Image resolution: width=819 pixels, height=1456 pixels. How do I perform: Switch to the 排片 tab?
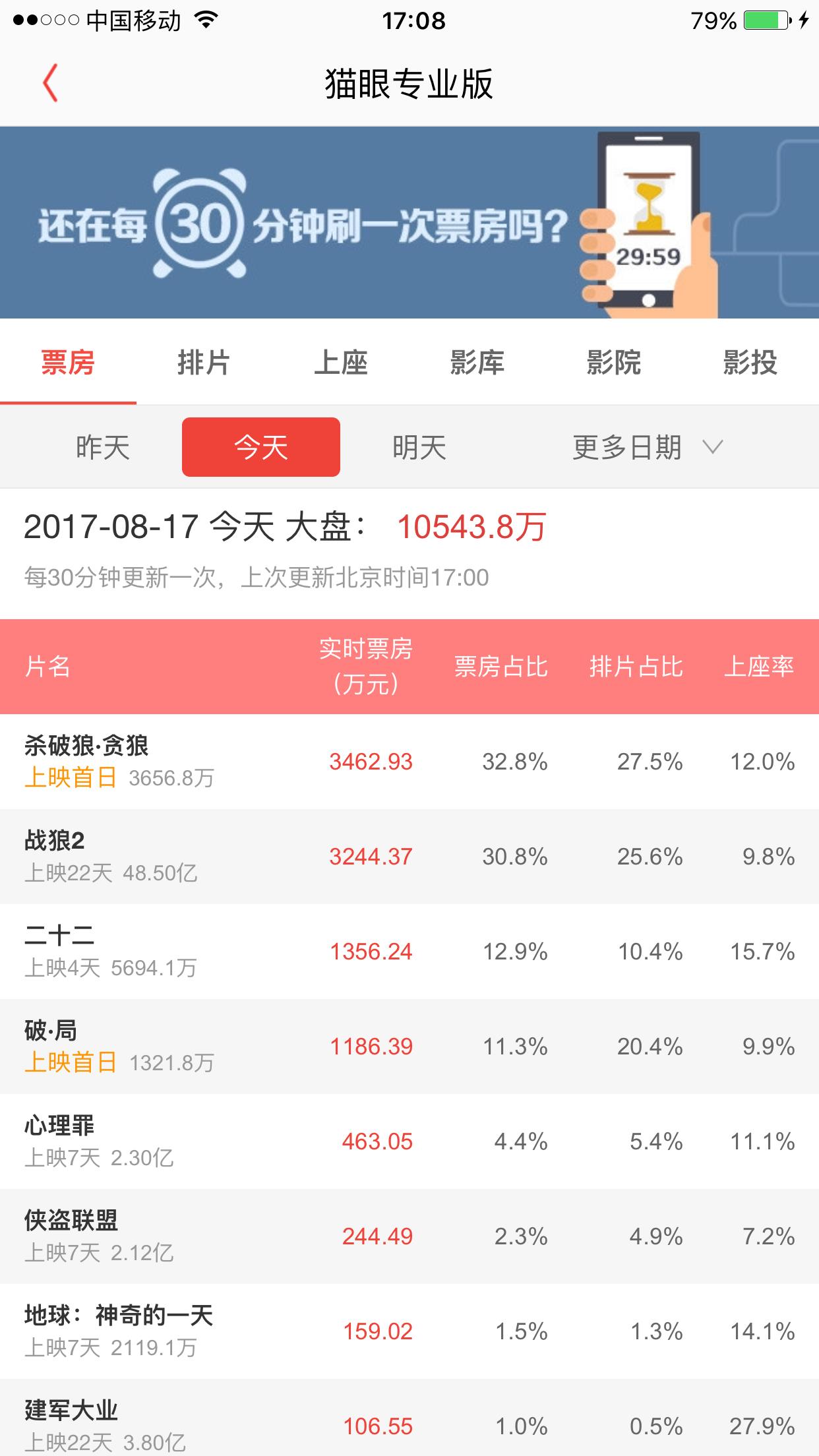coord(204,363)
